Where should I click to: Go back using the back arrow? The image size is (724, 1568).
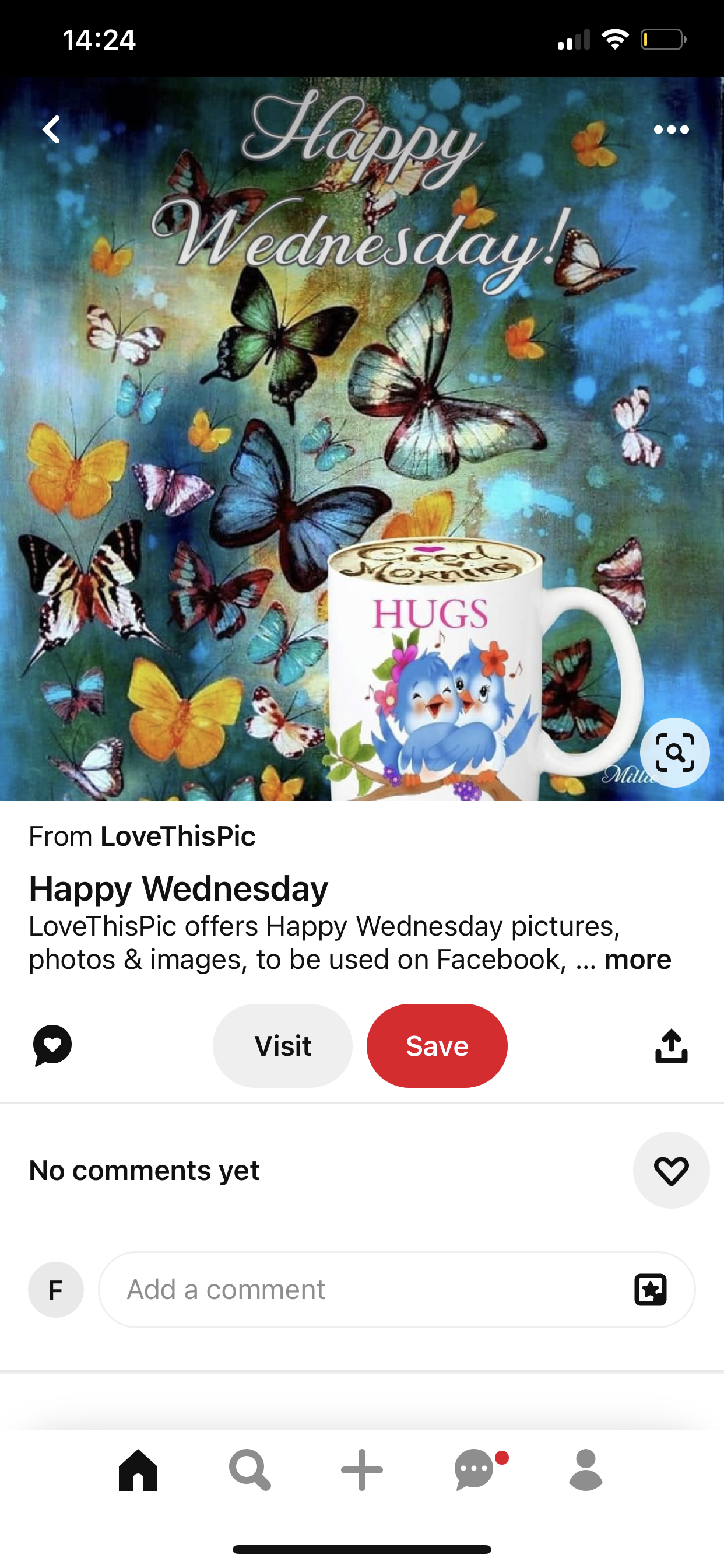[52, 129]
